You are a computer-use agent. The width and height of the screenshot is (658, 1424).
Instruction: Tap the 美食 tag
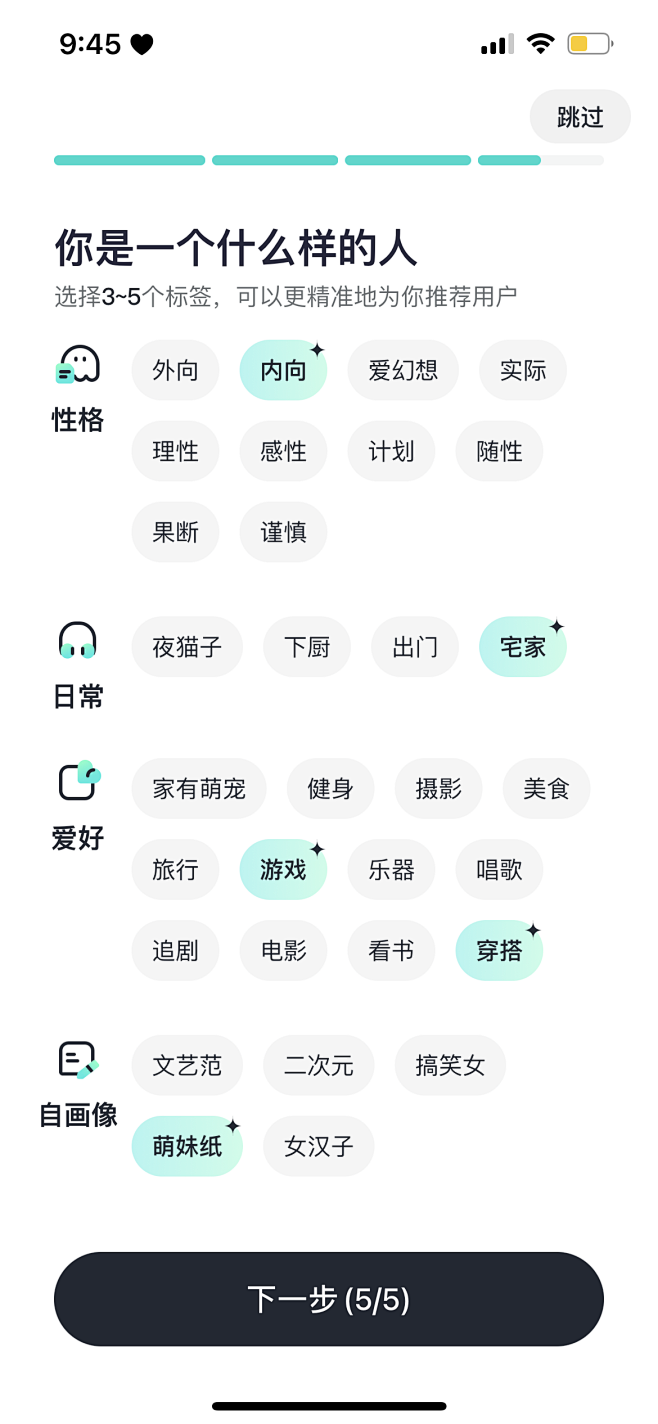coord(547,789)
